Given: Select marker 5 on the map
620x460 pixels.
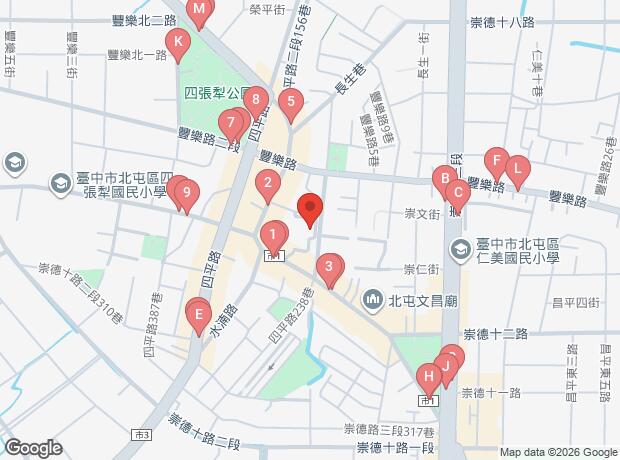Looking at the screenshot, I should click(291, 104).
